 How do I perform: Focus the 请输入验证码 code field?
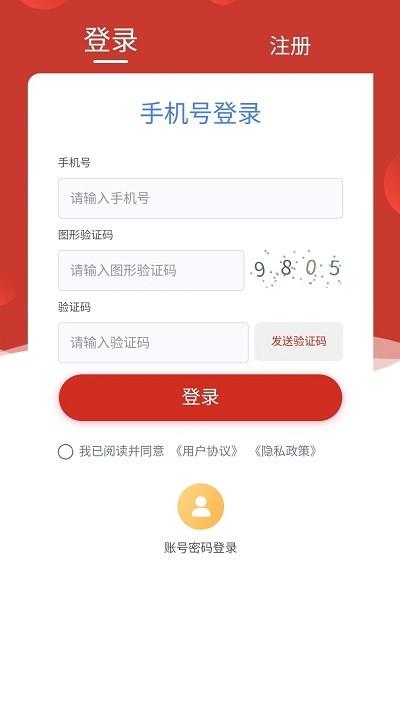pos(153,342)
